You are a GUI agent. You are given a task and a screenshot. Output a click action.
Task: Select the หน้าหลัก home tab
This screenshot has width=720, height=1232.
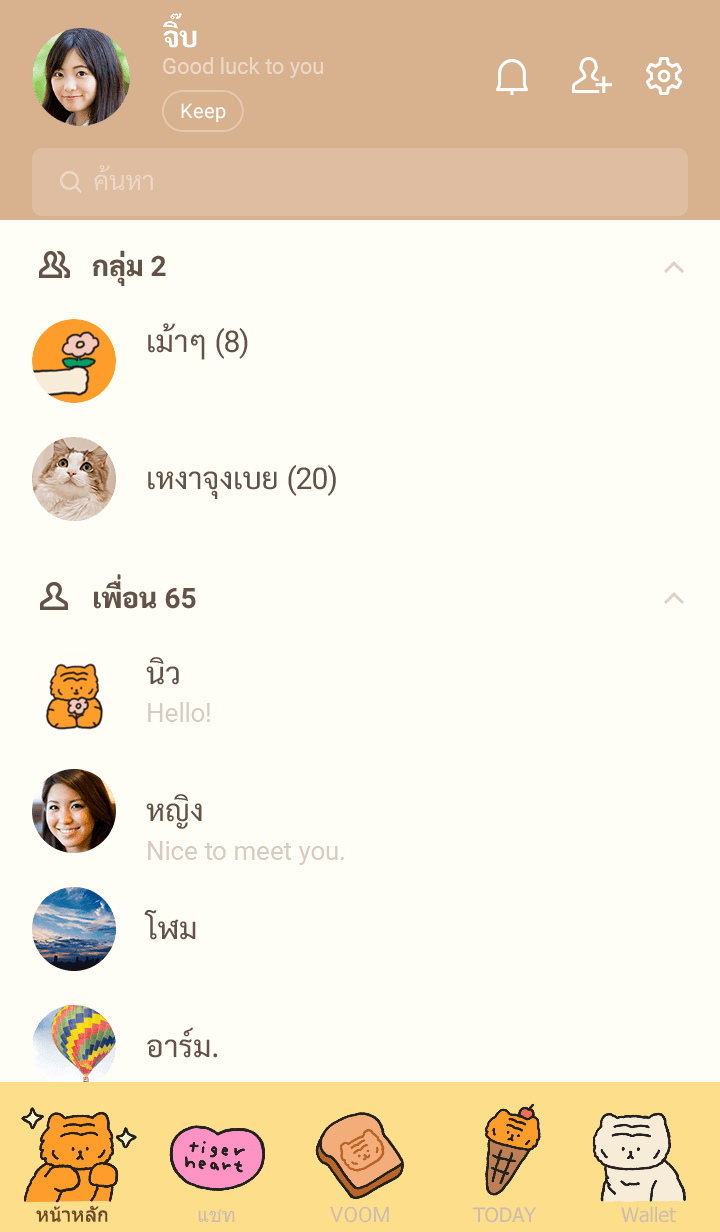[x=72, y=1165]
